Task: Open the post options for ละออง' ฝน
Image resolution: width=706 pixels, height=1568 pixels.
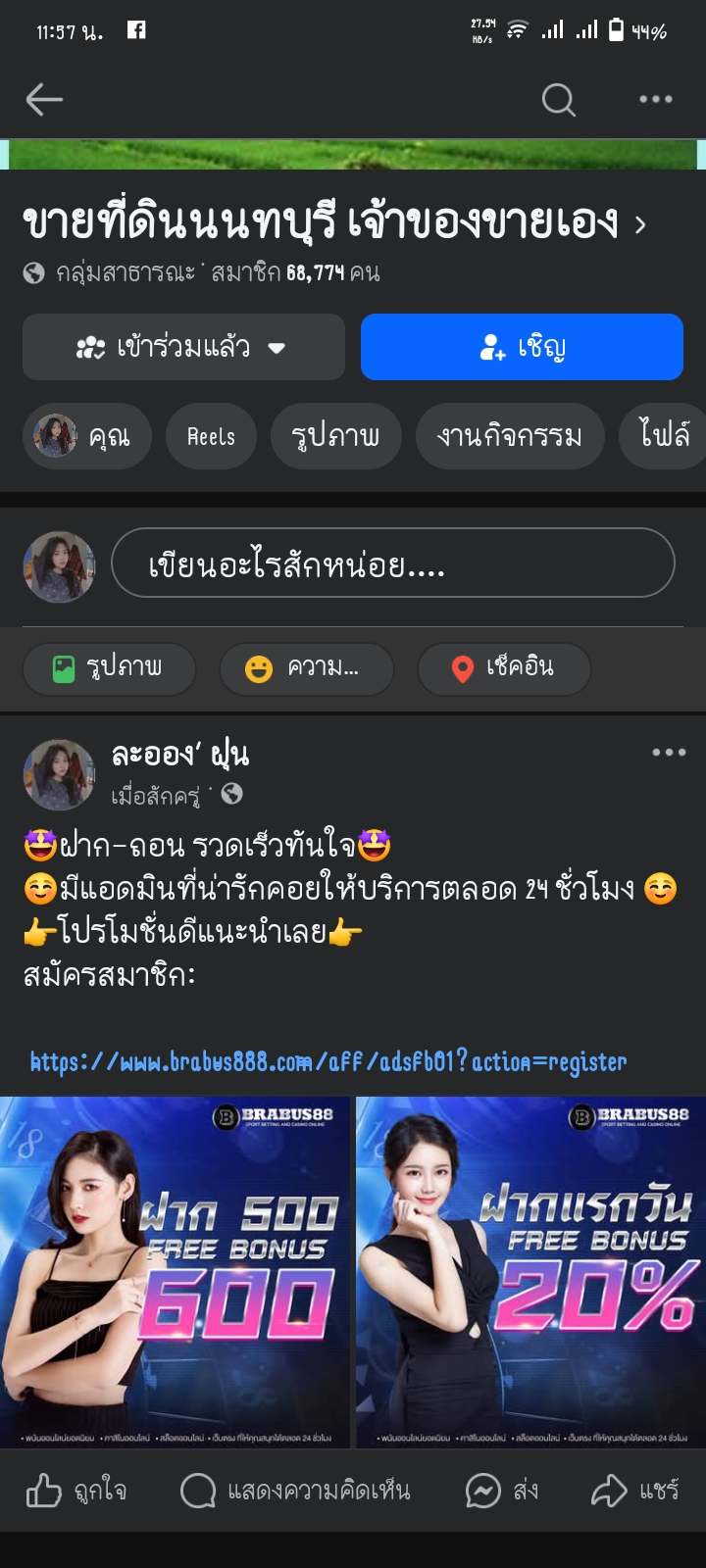Action: tap(669, 753)
